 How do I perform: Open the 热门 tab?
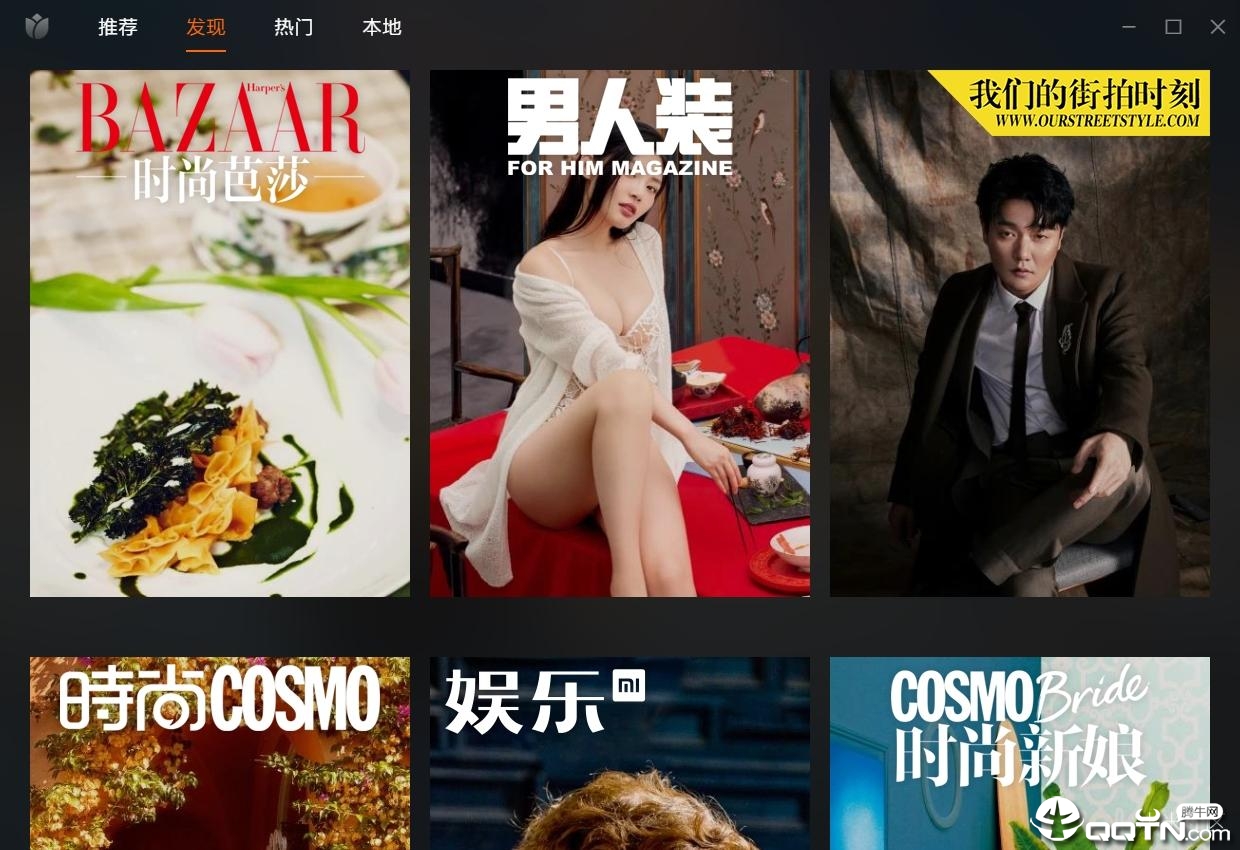[293, 27]
